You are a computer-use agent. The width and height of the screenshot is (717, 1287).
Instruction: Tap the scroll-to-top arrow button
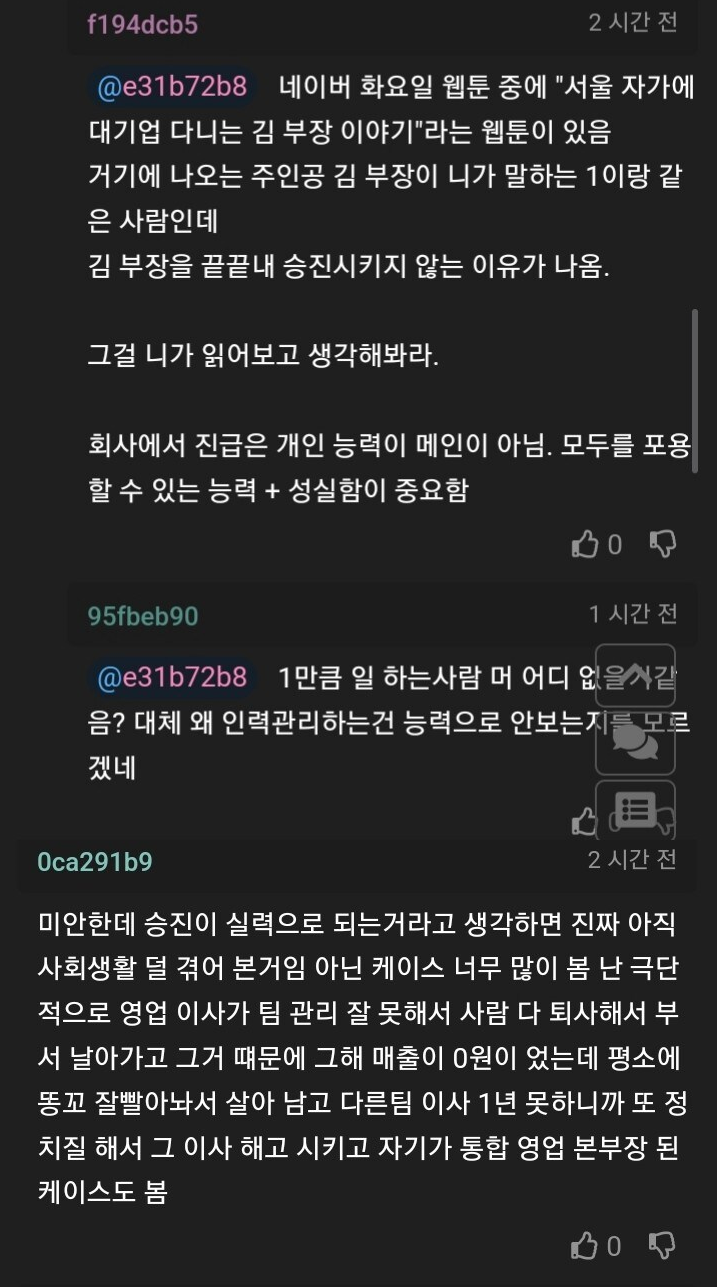tap(635, 677)
